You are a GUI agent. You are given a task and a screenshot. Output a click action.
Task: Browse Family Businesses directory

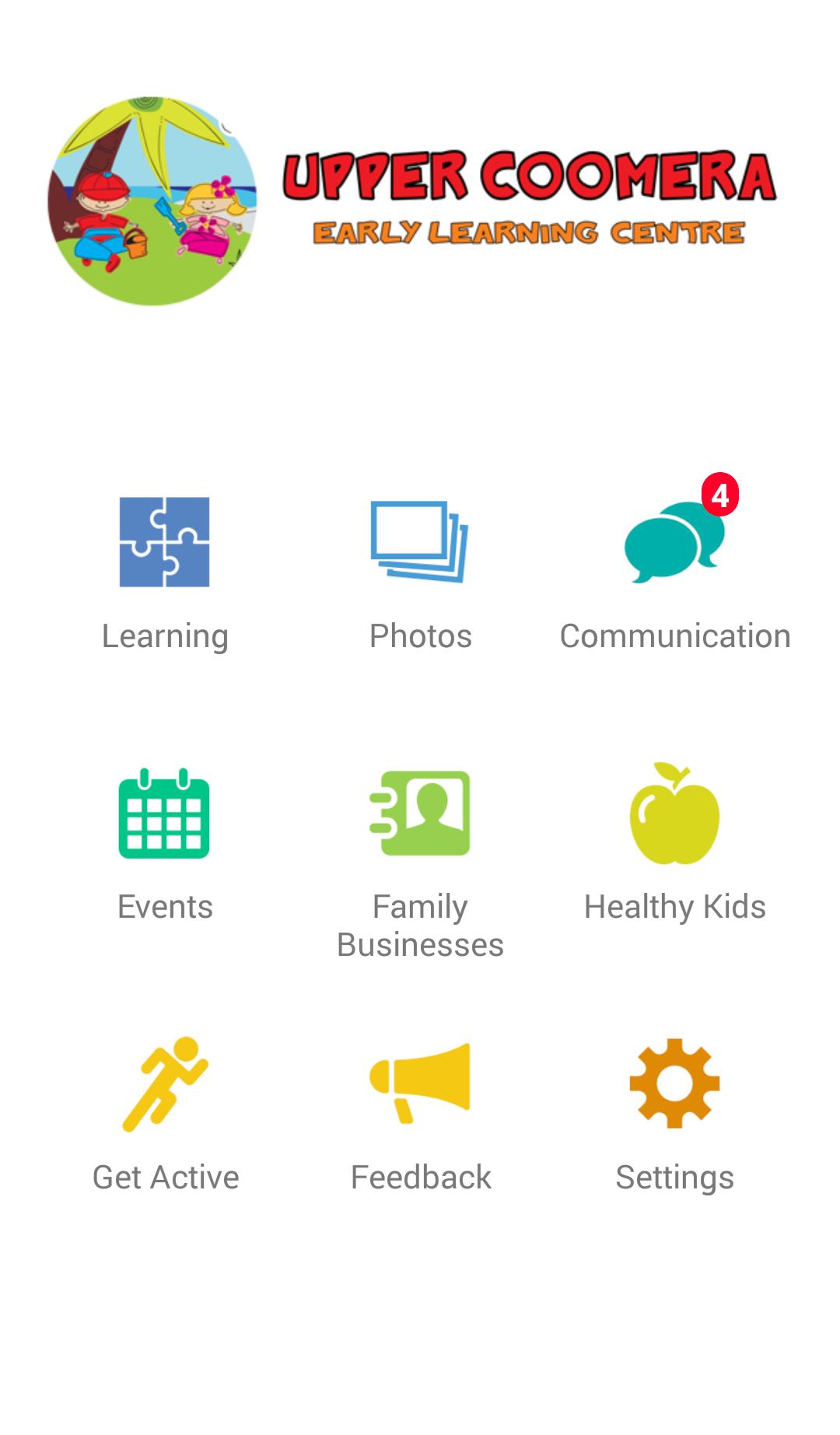[420, 813]
